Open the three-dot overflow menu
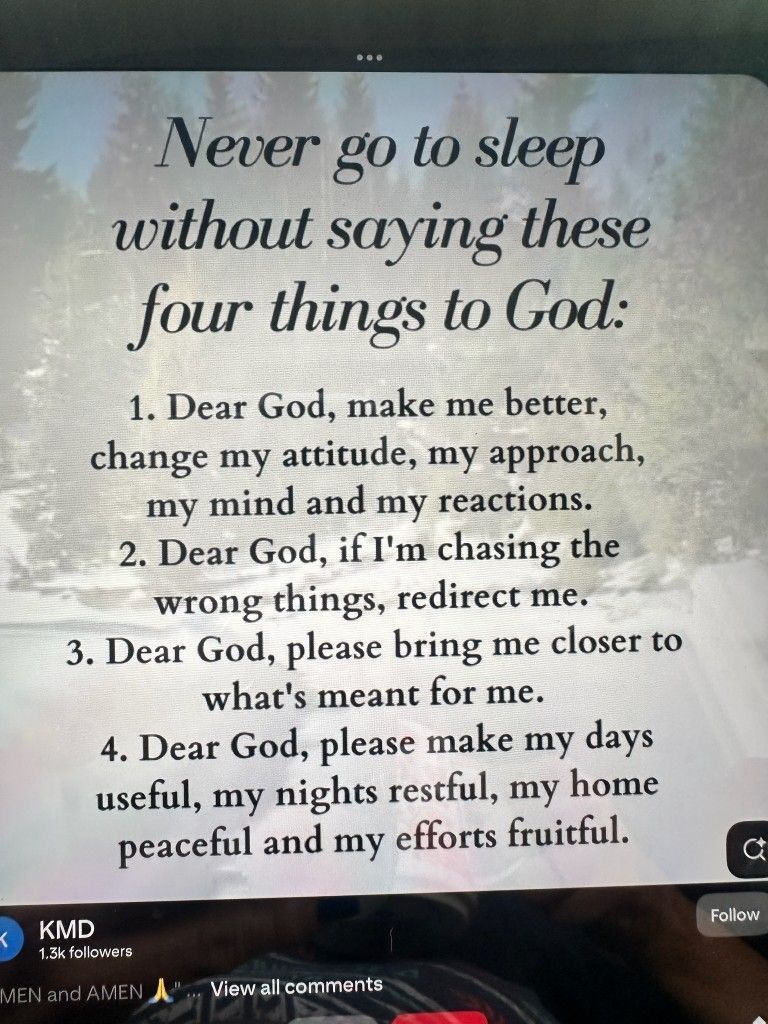The height and width of the screenshot is (1024, 768). tap(369, 57)
